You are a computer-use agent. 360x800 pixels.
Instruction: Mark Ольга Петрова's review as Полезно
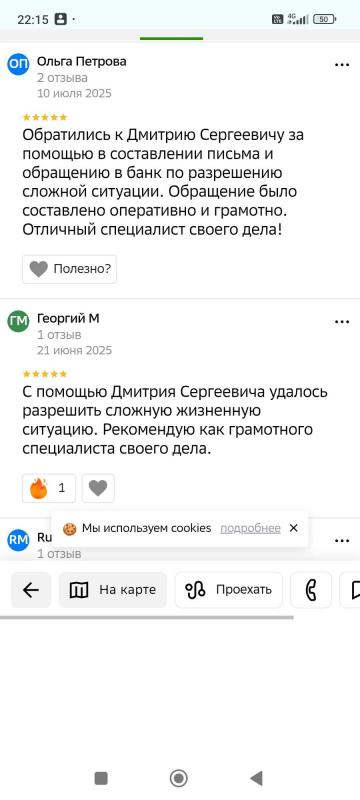pos(69,269)
